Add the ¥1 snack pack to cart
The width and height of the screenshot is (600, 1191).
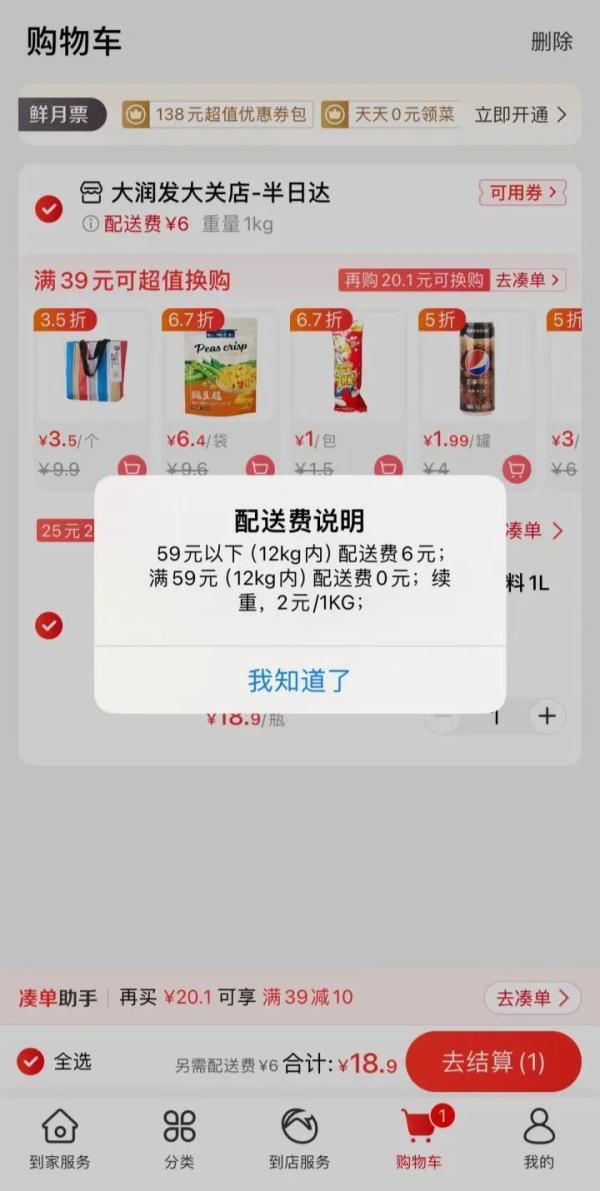tap(388, 468)
